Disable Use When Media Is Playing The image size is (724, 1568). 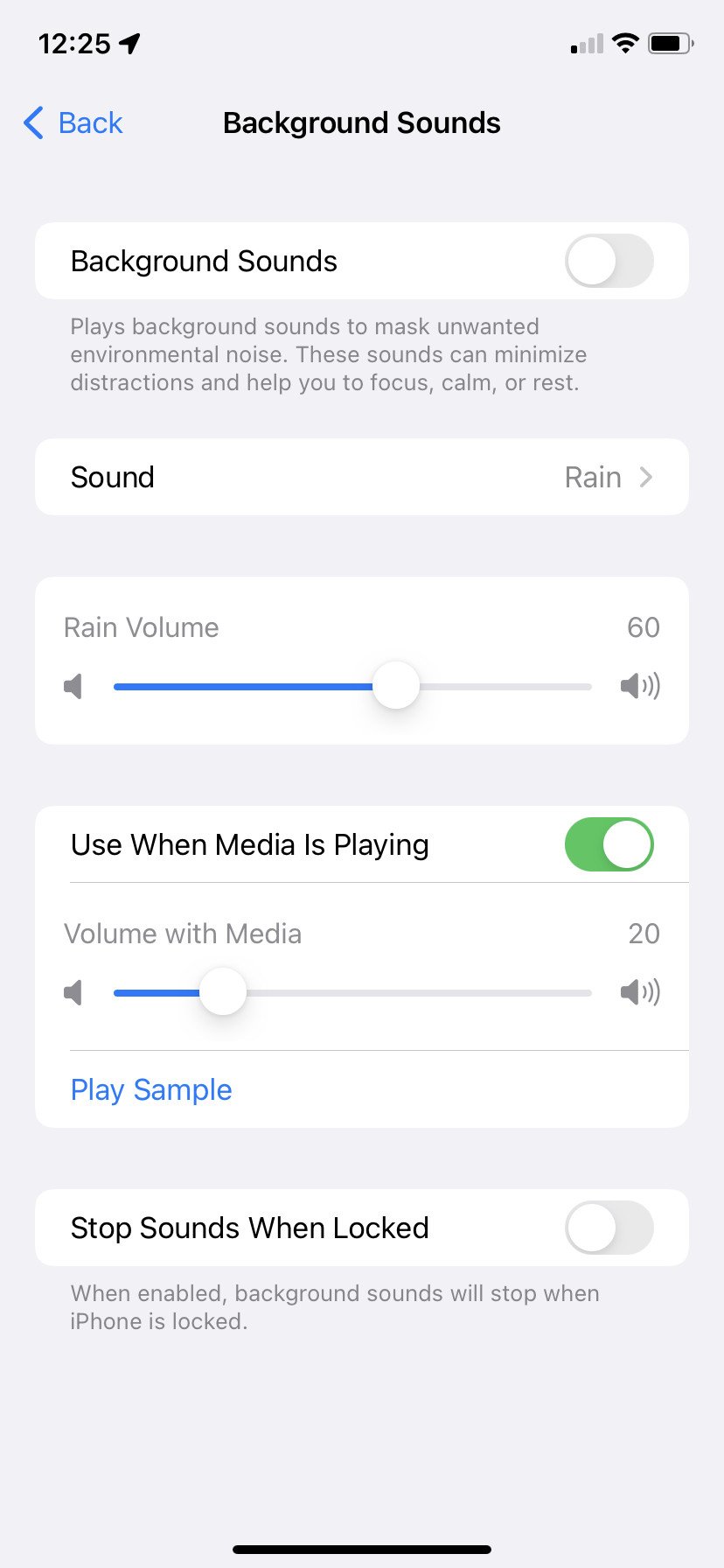click(609, 844)
